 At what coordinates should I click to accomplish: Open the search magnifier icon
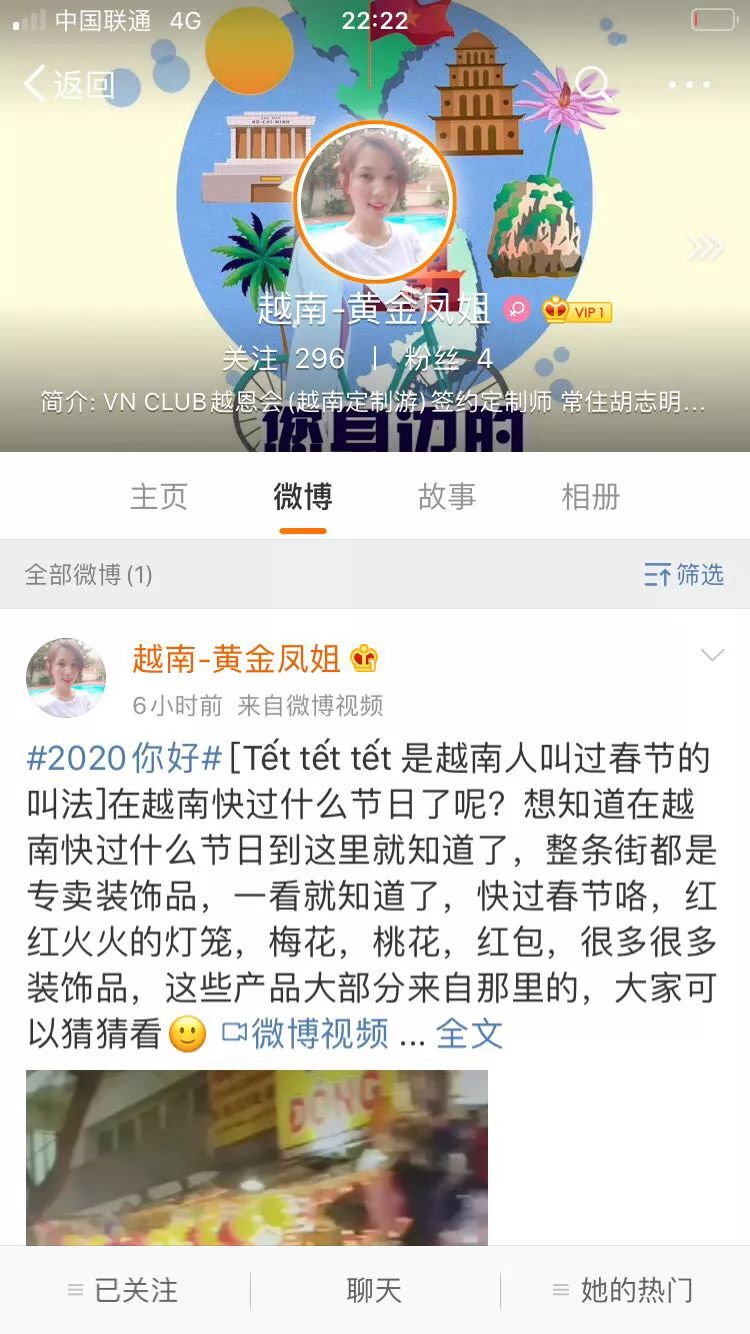[593, 85]
